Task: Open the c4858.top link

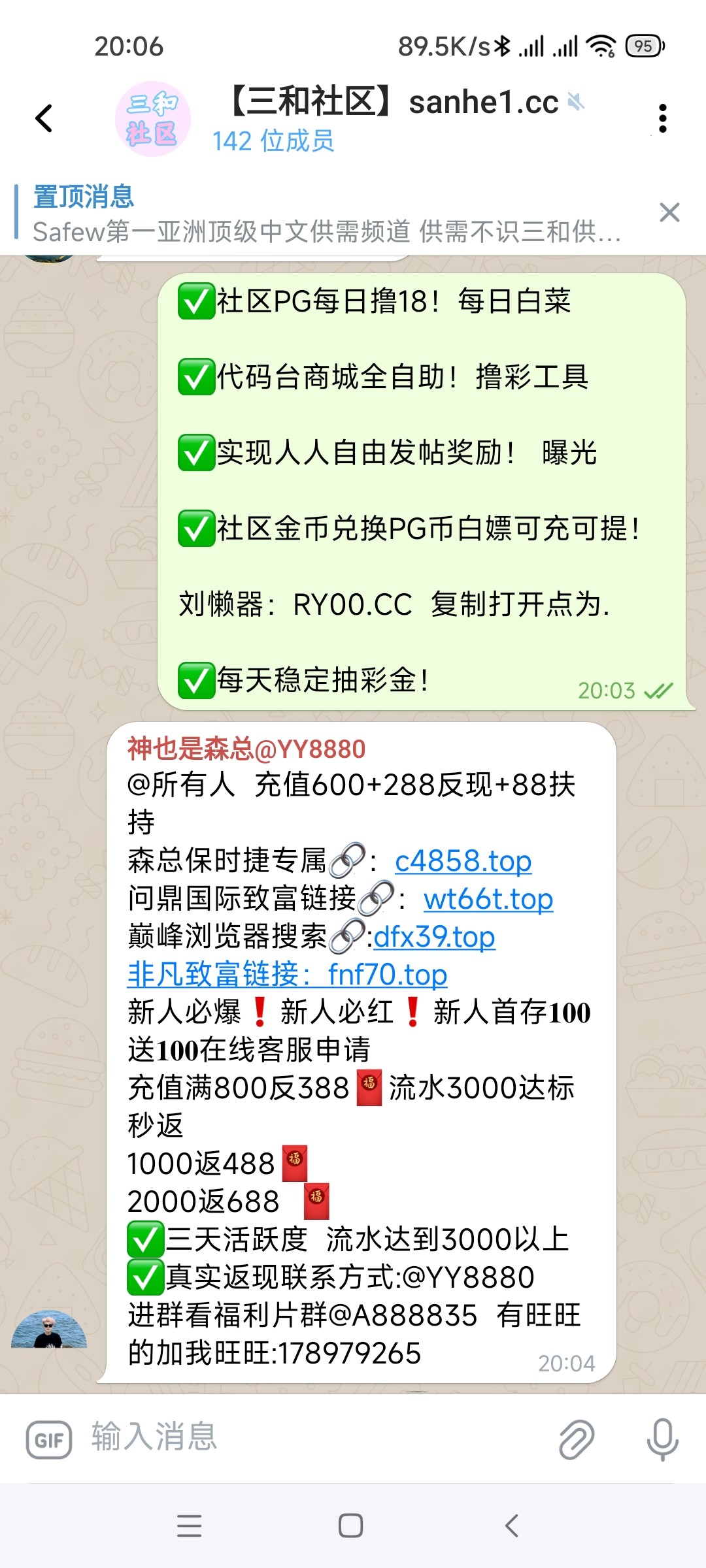Action: (463, 861)
